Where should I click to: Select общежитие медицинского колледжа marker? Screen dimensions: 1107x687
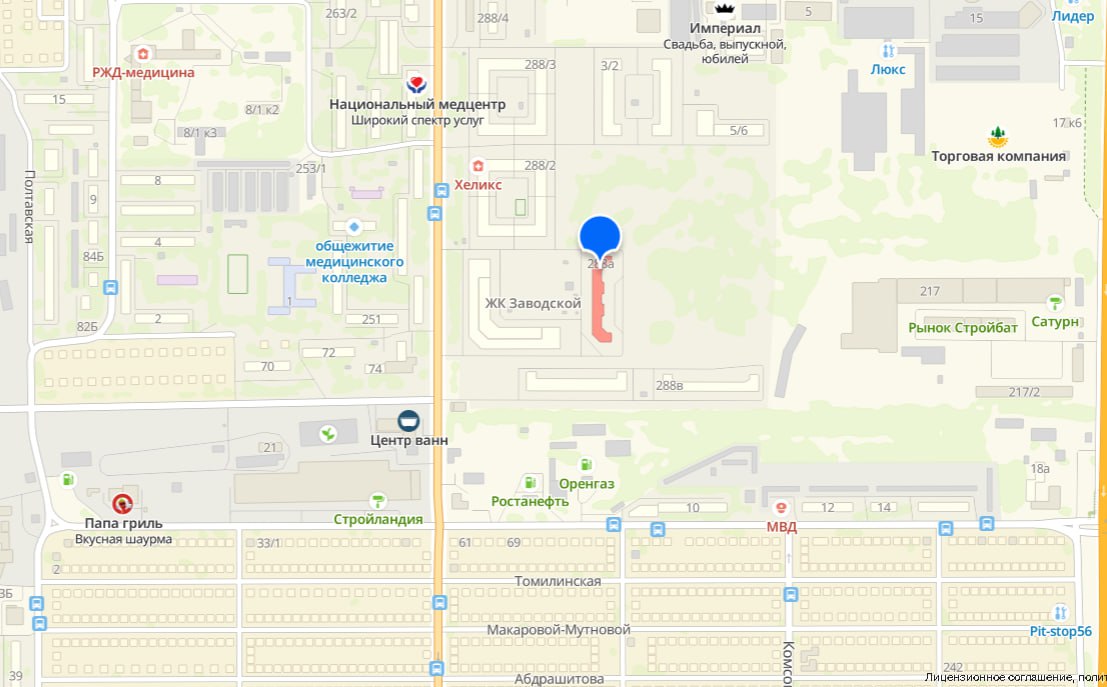pos(353,228)
